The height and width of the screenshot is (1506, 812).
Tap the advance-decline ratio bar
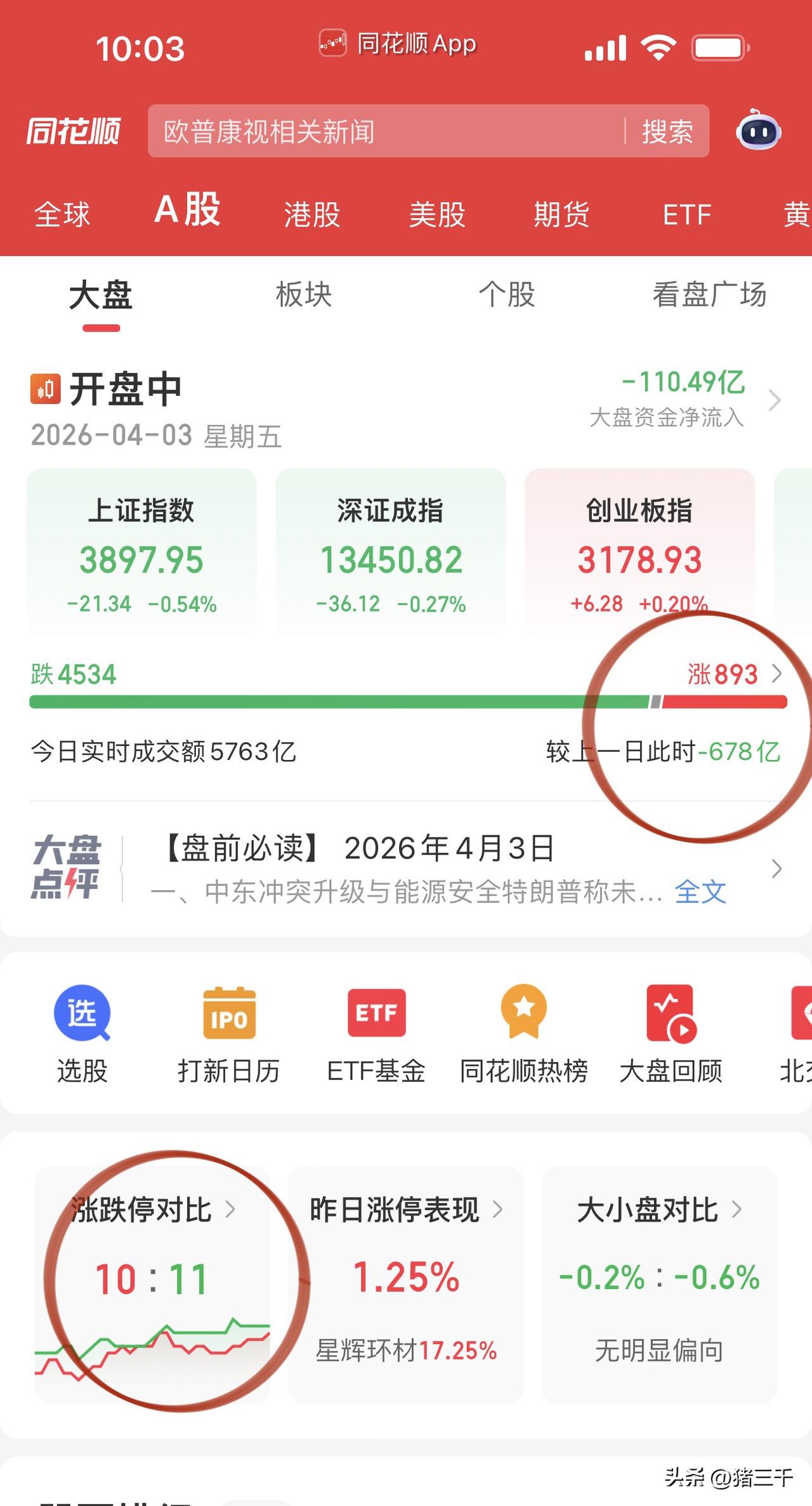click(x=406, y=701)
